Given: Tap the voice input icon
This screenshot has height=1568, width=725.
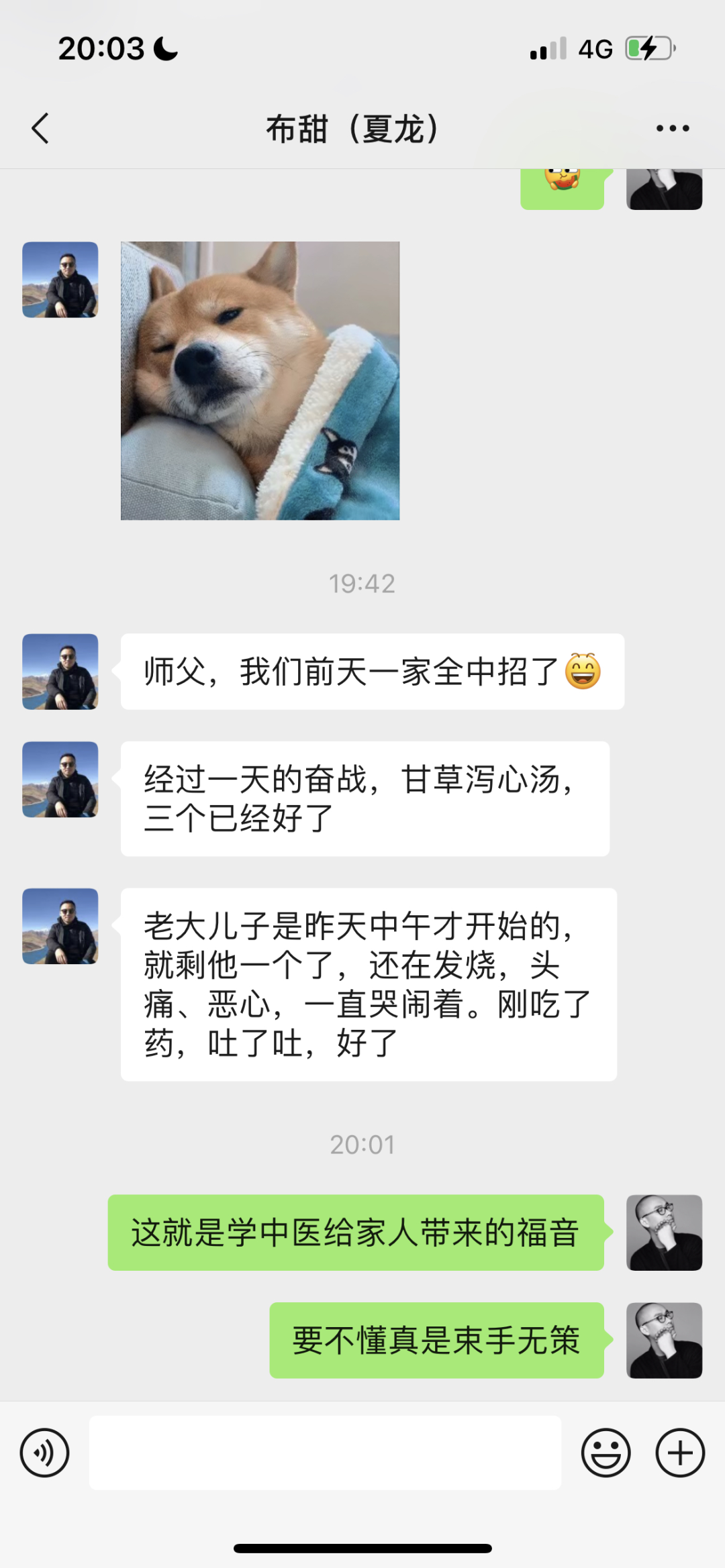Looking at the screenshot, I should click(x=44, y=1451).
